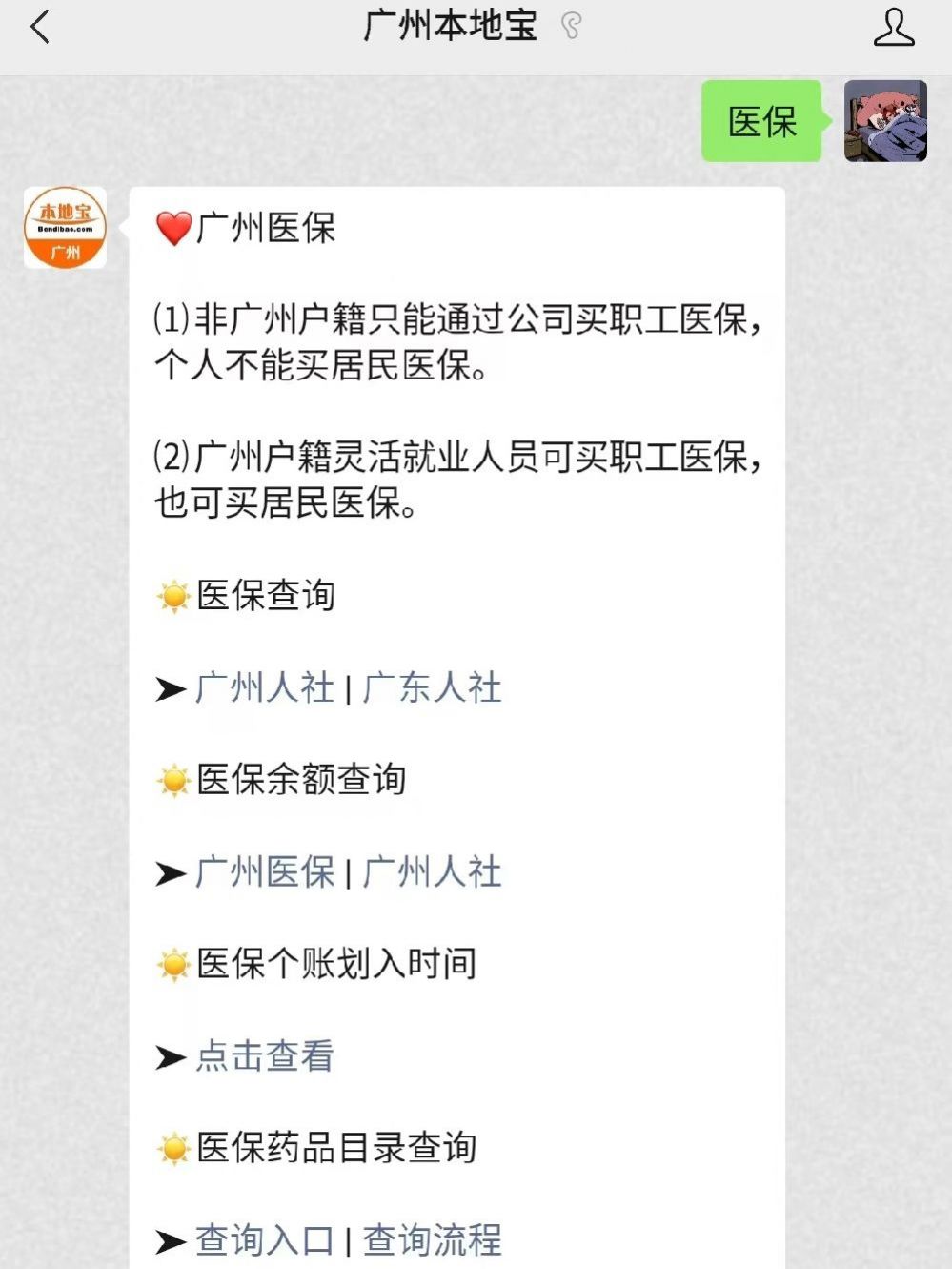Tap 点击查看 for 医保个账划入时间
This screenshot has height=1269, width=952.
click(265, 1056)
